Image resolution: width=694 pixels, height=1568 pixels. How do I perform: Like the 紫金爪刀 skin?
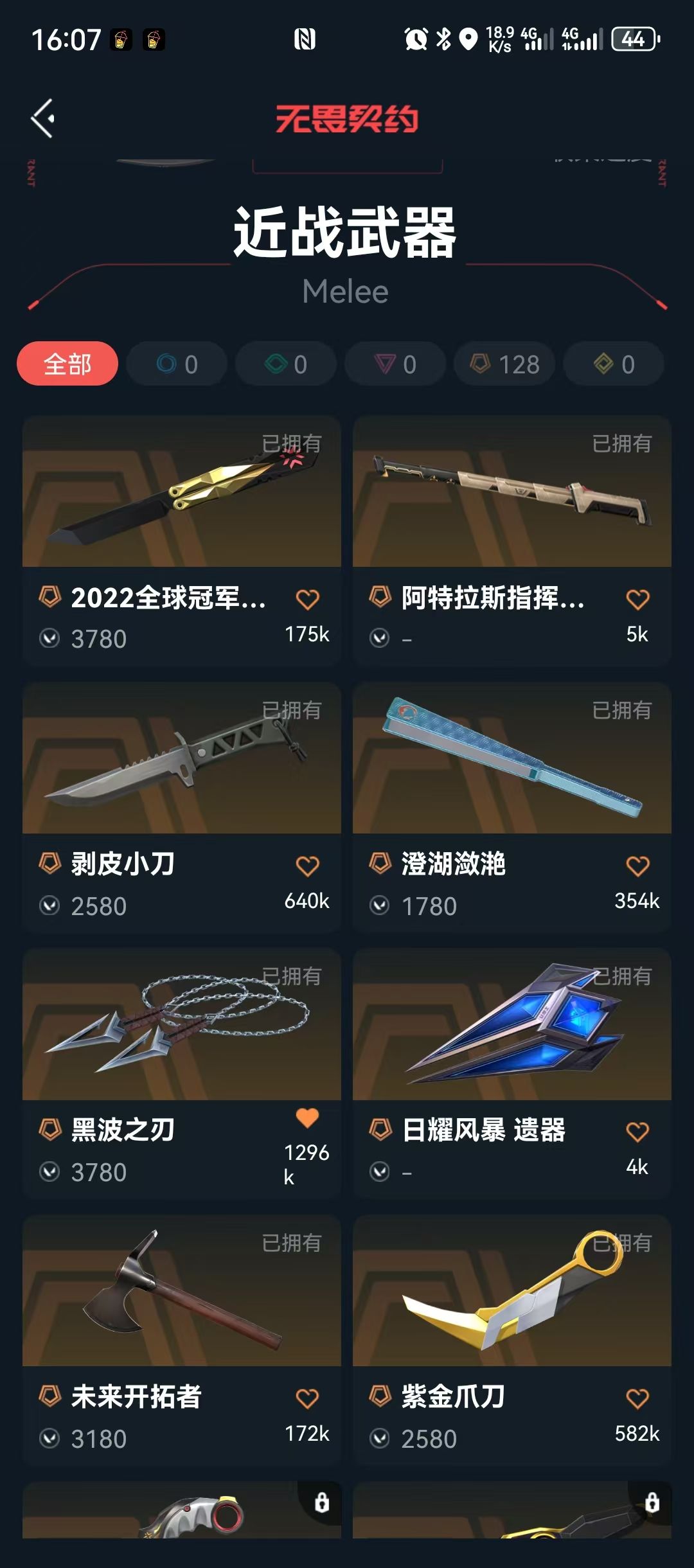click(x=637, y=1398)
